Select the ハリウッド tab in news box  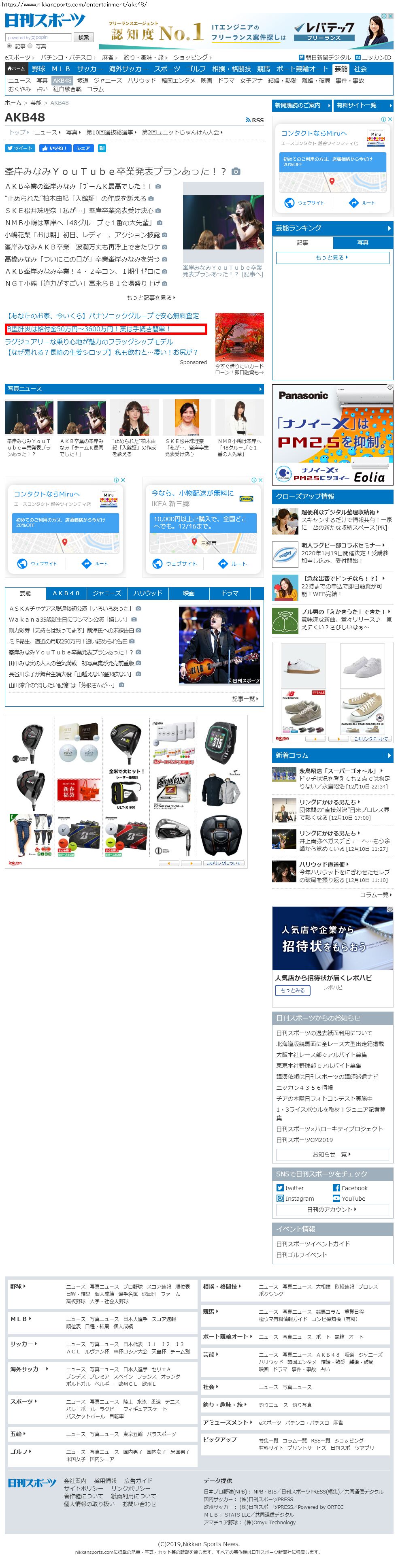tap(148, 593)
